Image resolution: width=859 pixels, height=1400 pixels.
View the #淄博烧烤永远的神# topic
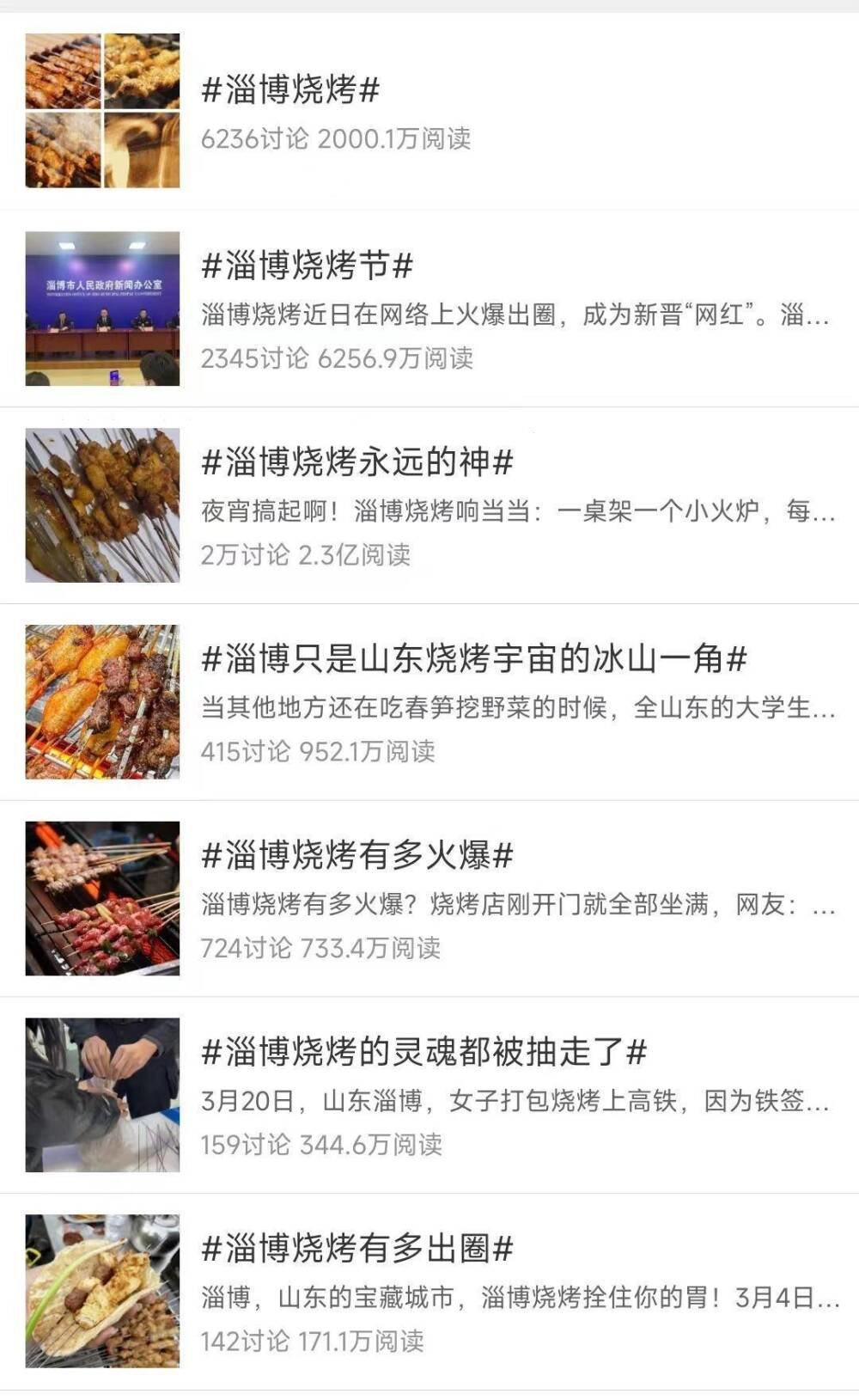coord(356,463)
